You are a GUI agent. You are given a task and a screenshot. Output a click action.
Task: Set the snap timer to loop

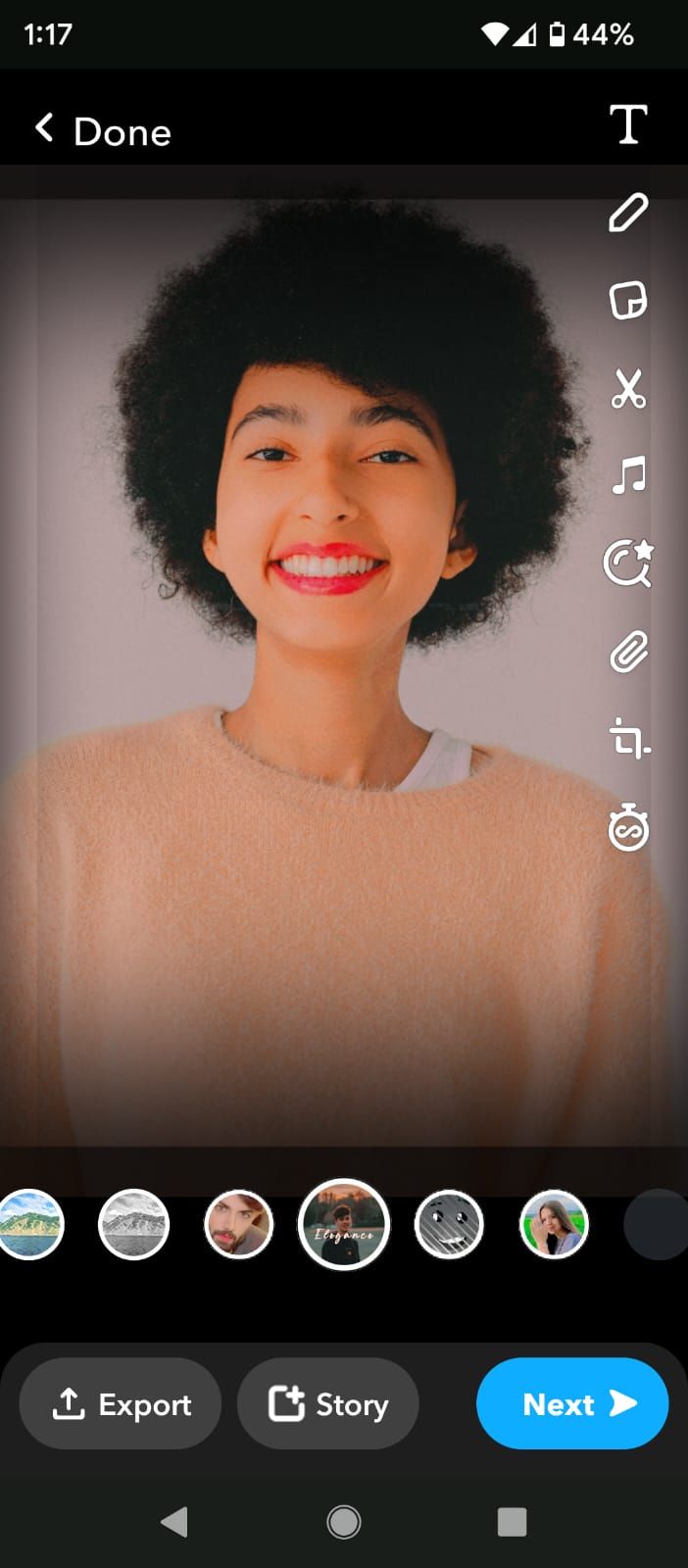pyautogui.click(x=628, y=828)
